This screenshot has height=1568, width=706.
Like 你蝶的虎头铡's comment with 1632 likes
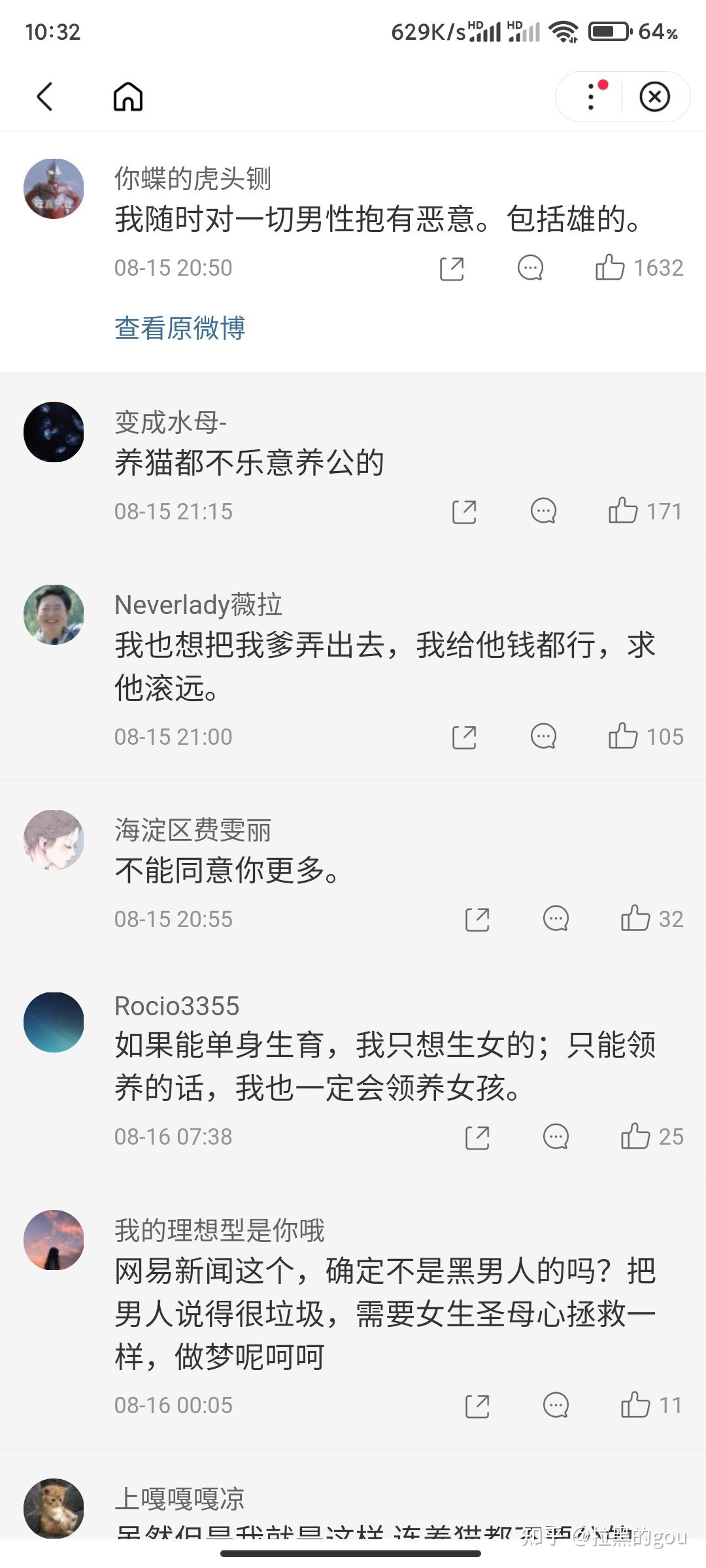pos(610,268)
